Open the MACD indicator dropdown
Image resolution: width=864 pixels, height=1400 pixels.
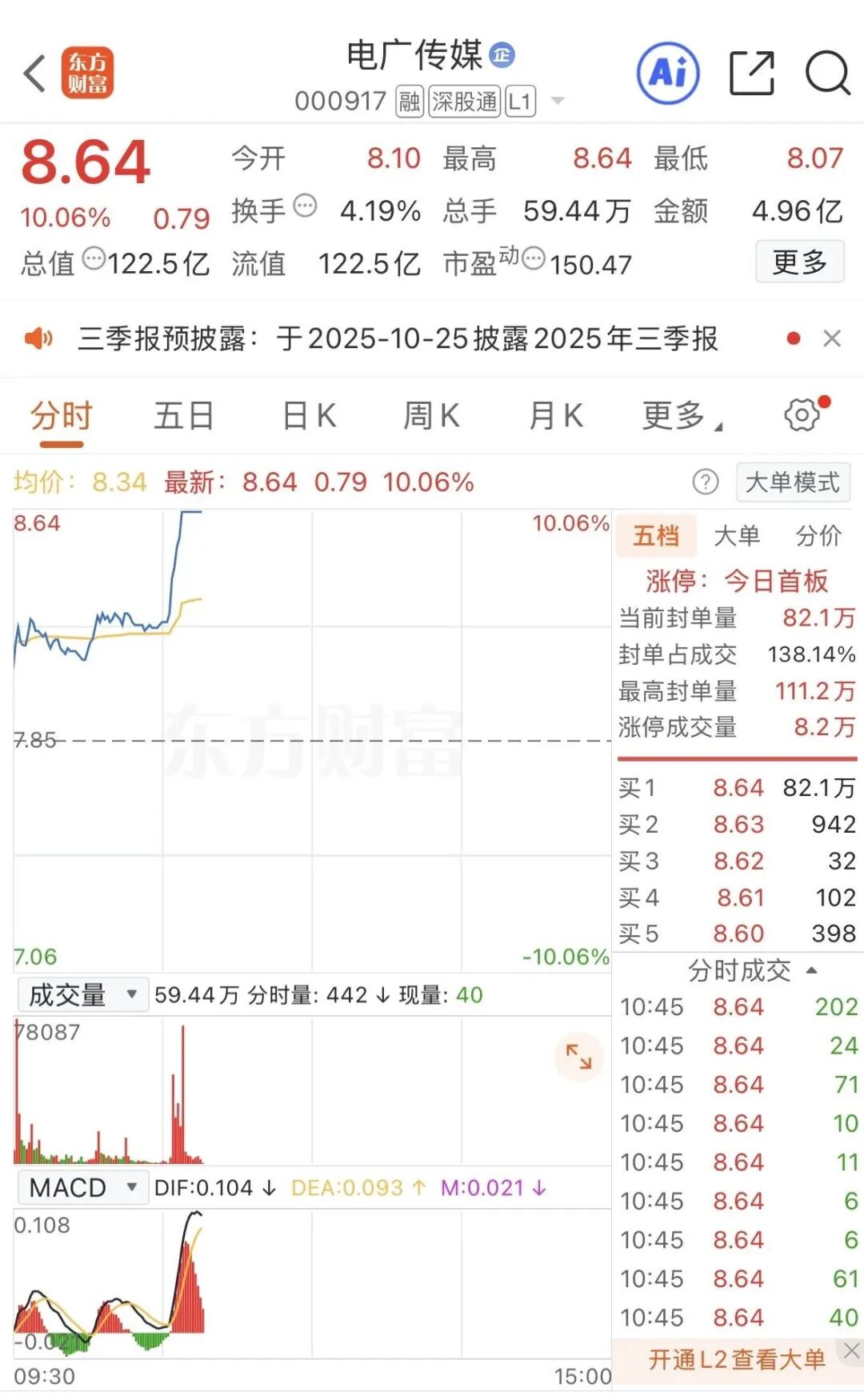[82, 1188]
